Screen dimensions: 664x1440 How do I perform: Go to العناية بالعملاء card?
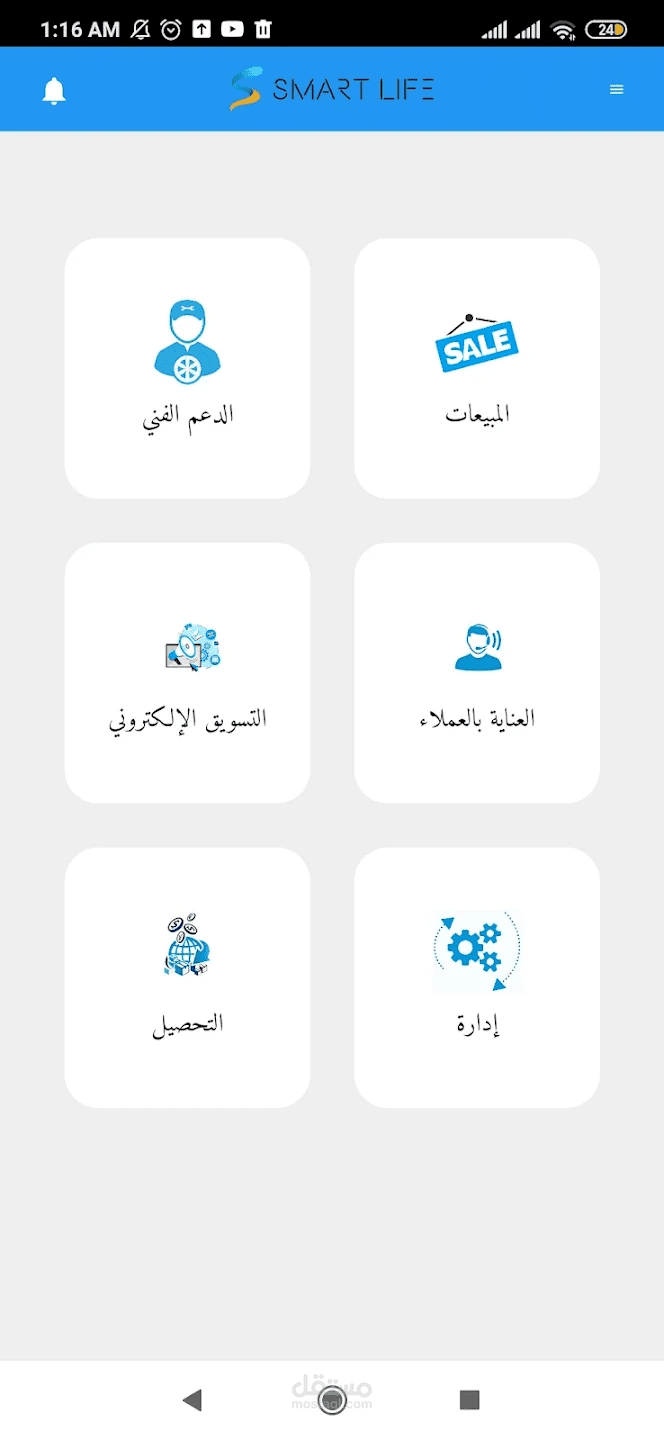tap(477, 673)
